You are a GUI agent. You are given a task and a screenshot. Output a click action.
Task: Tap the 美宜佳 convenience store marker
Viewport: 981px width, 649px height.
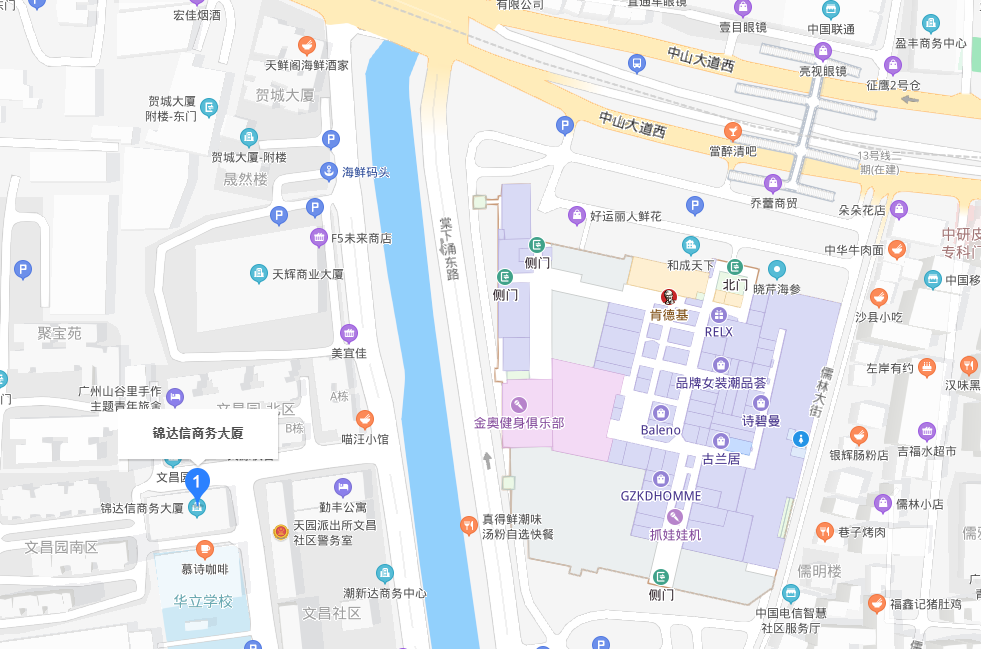pos(349,333)
